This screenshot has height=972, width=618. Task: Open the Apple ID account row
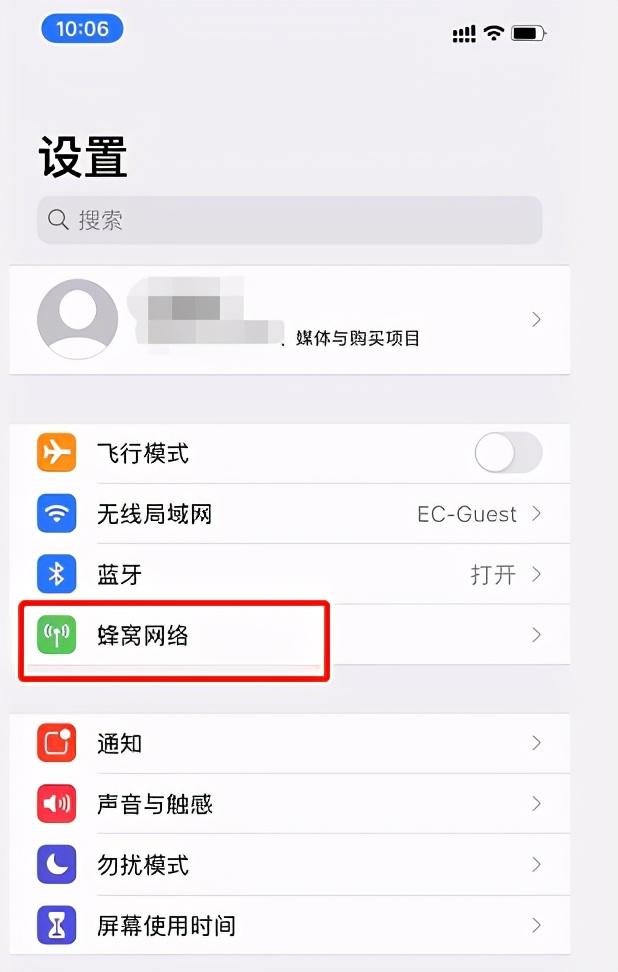(289, 320)
